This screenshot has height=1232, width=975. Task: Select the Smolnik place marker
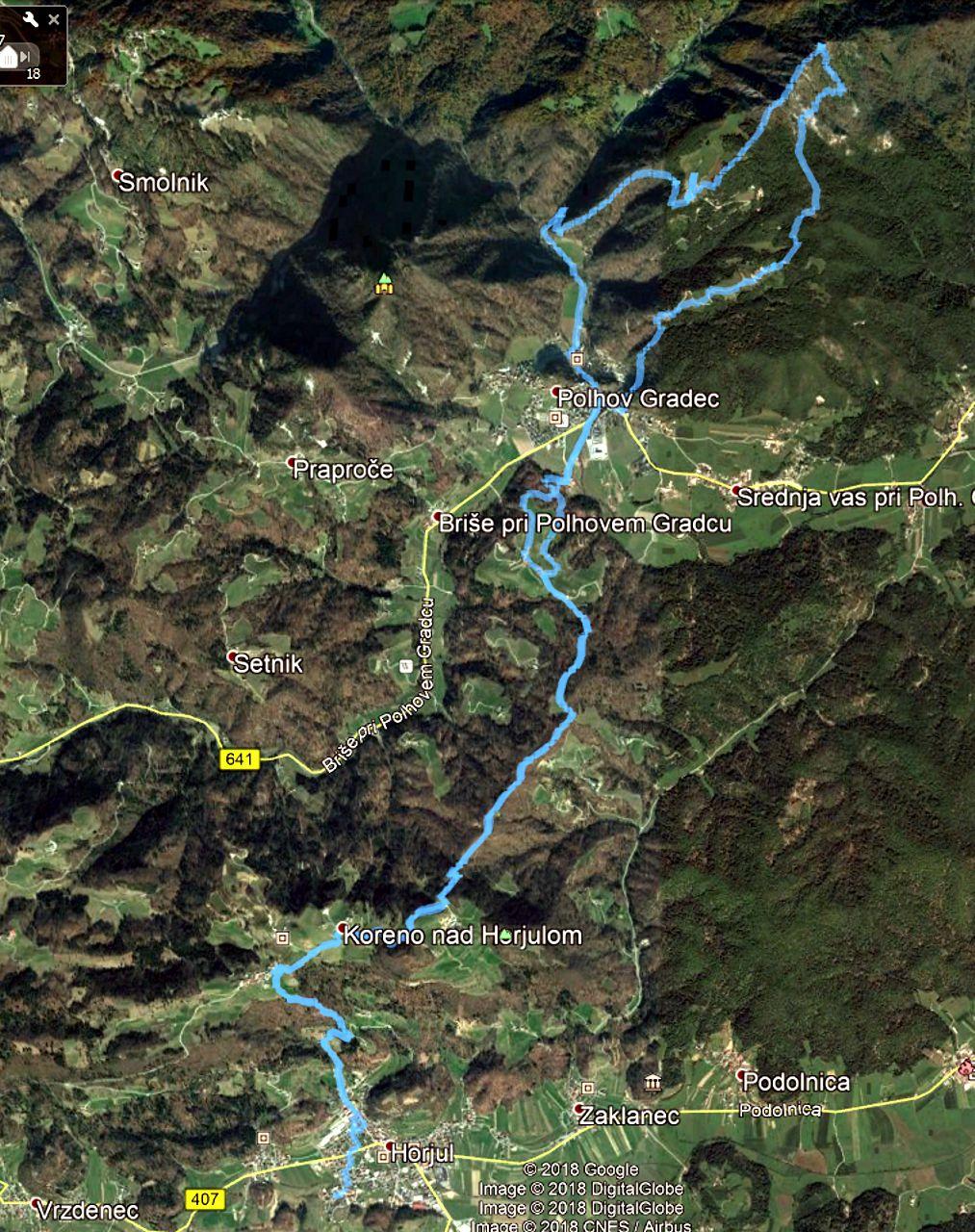[117, 175]
